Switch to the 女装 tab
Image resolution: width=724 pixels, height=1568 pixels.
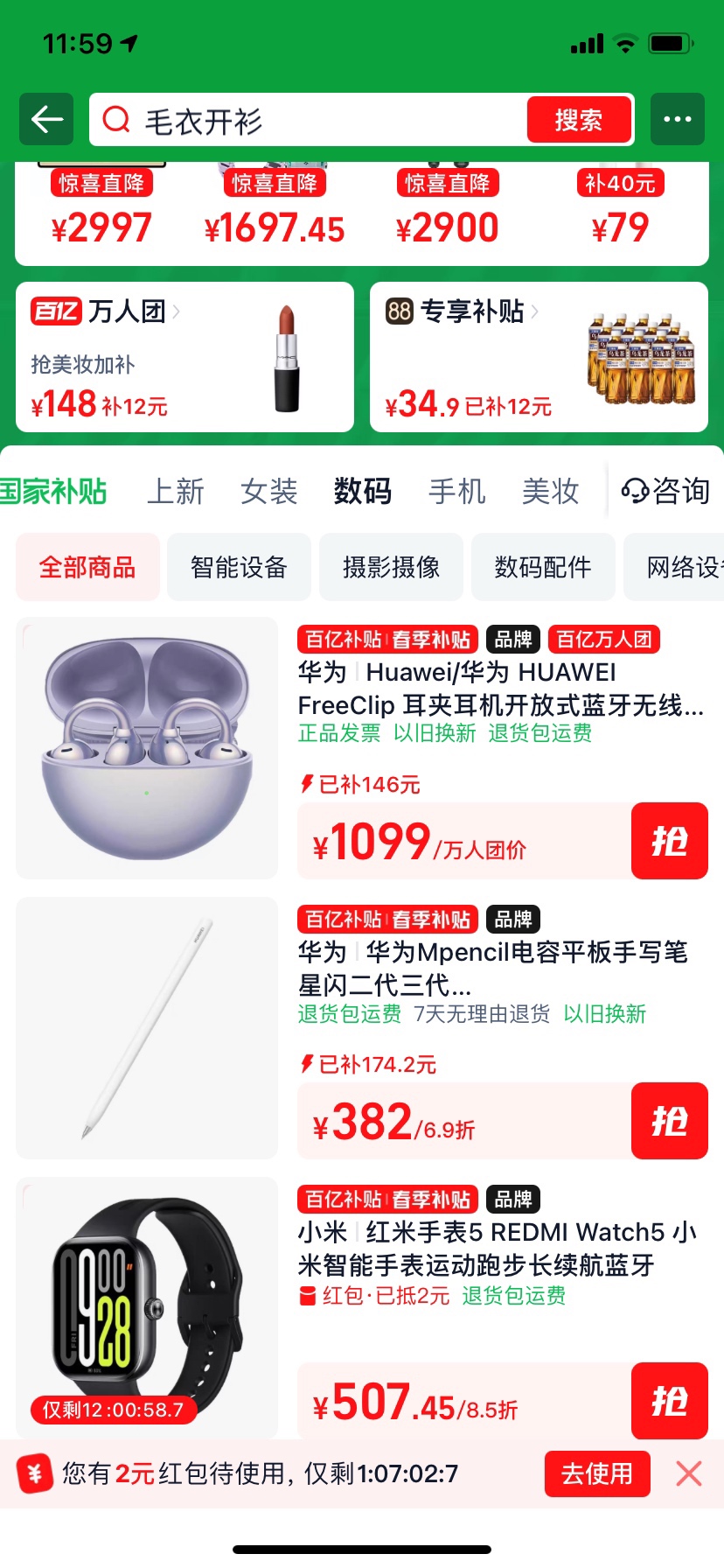[x=268, y=492]
